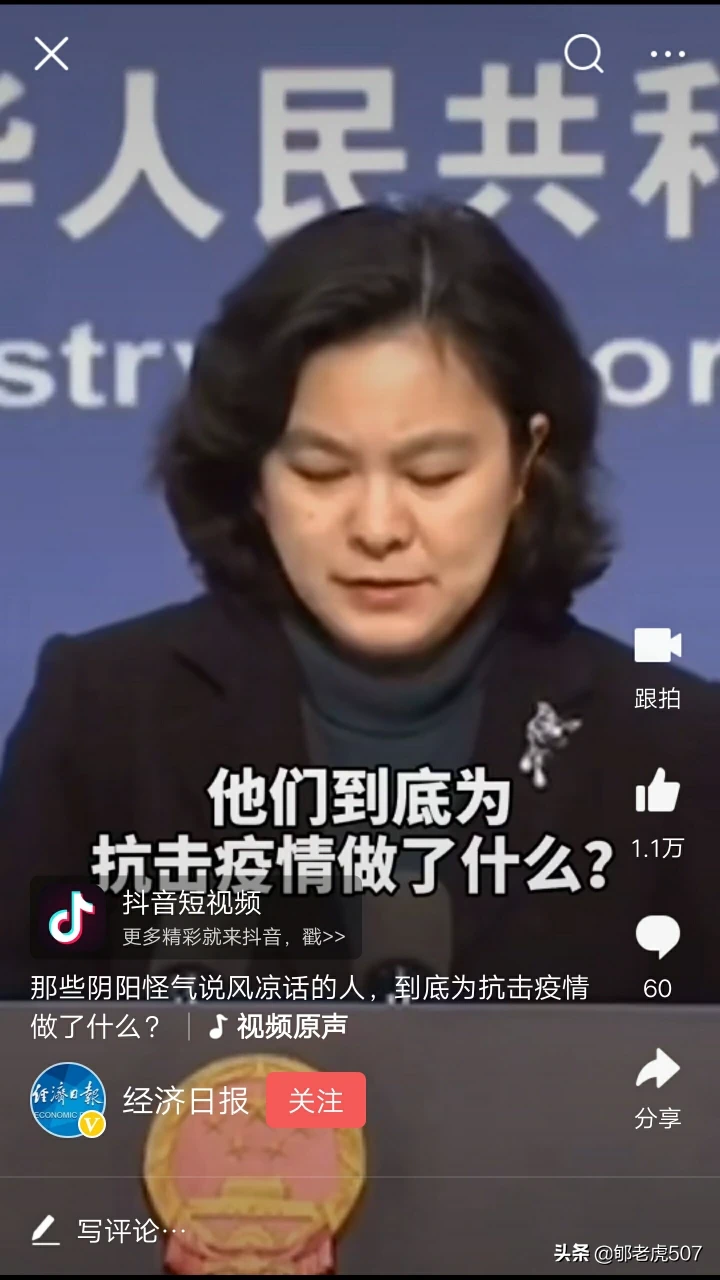Open the three-dot overflow menu
Viewport: 720px width, 1280px height.
667,55
